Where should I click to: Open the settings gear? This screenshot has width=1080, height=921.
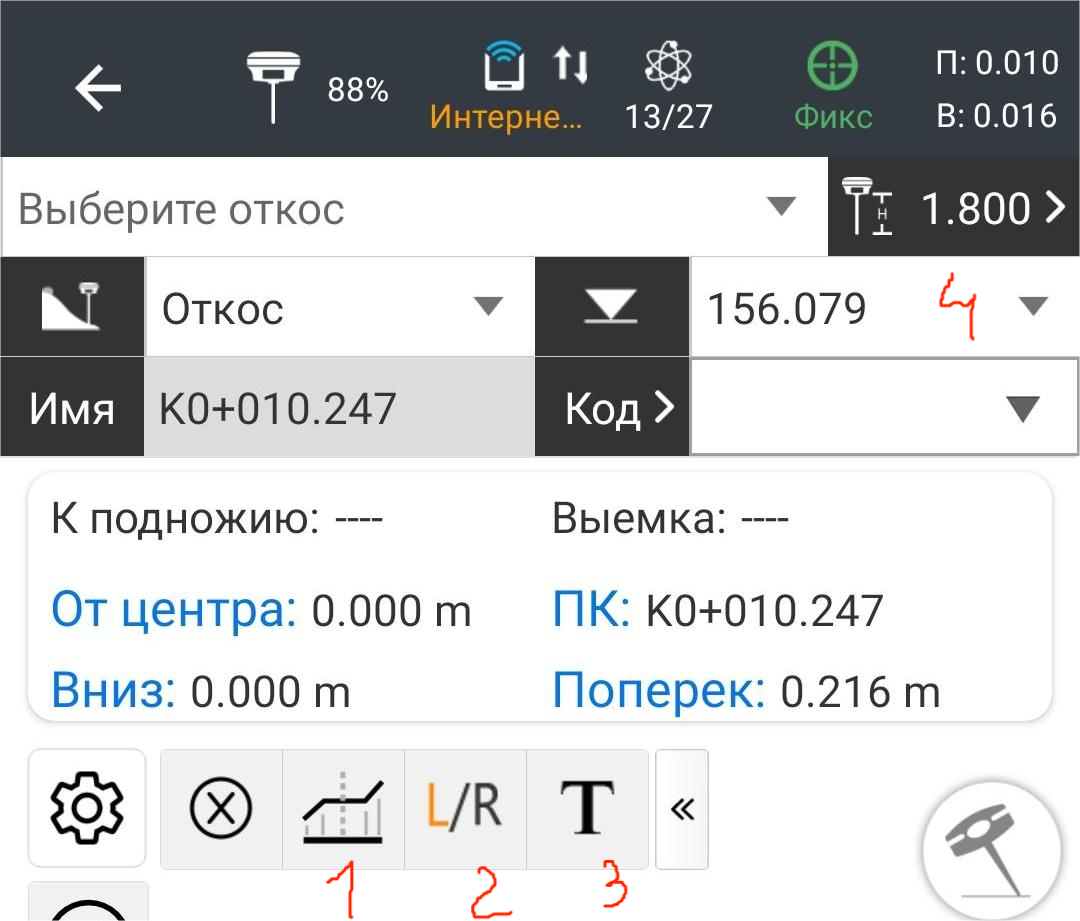click(86, 806)
